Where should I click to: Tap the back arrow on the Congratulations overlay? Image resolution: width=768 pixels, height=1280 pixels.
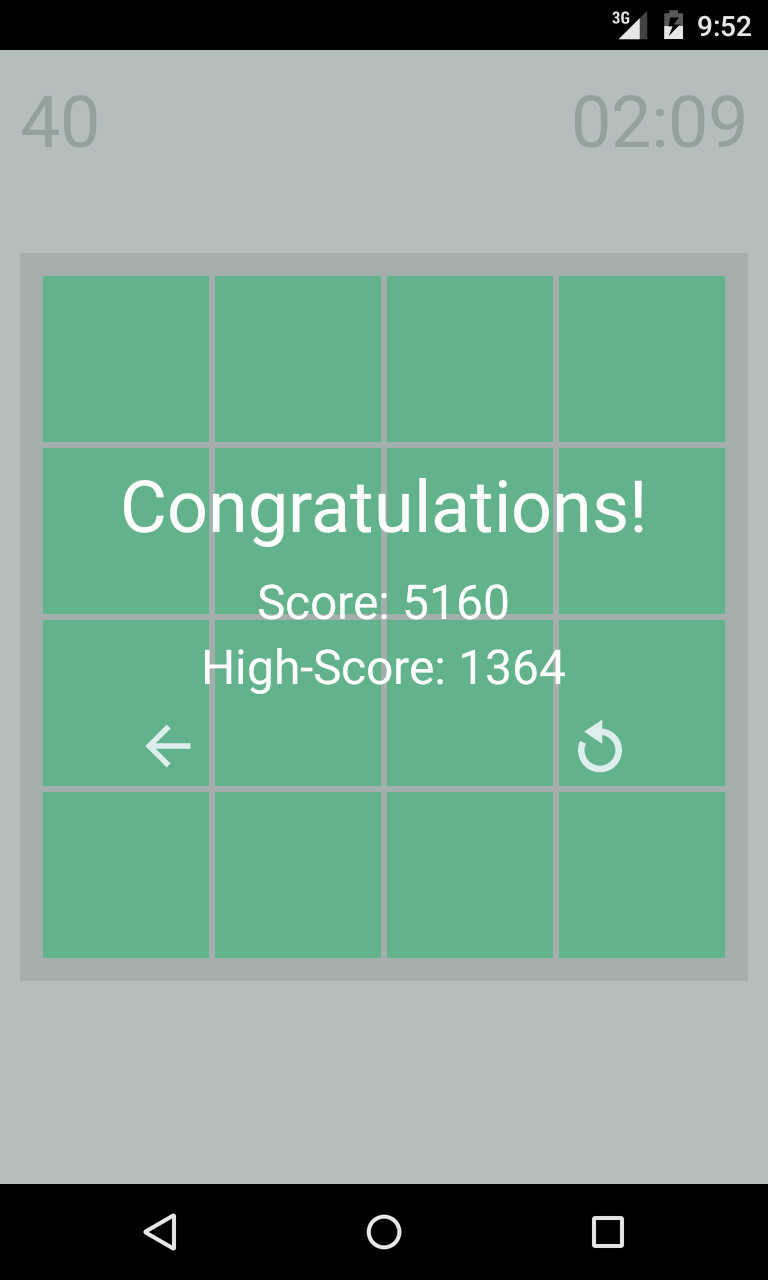point(168,746)
